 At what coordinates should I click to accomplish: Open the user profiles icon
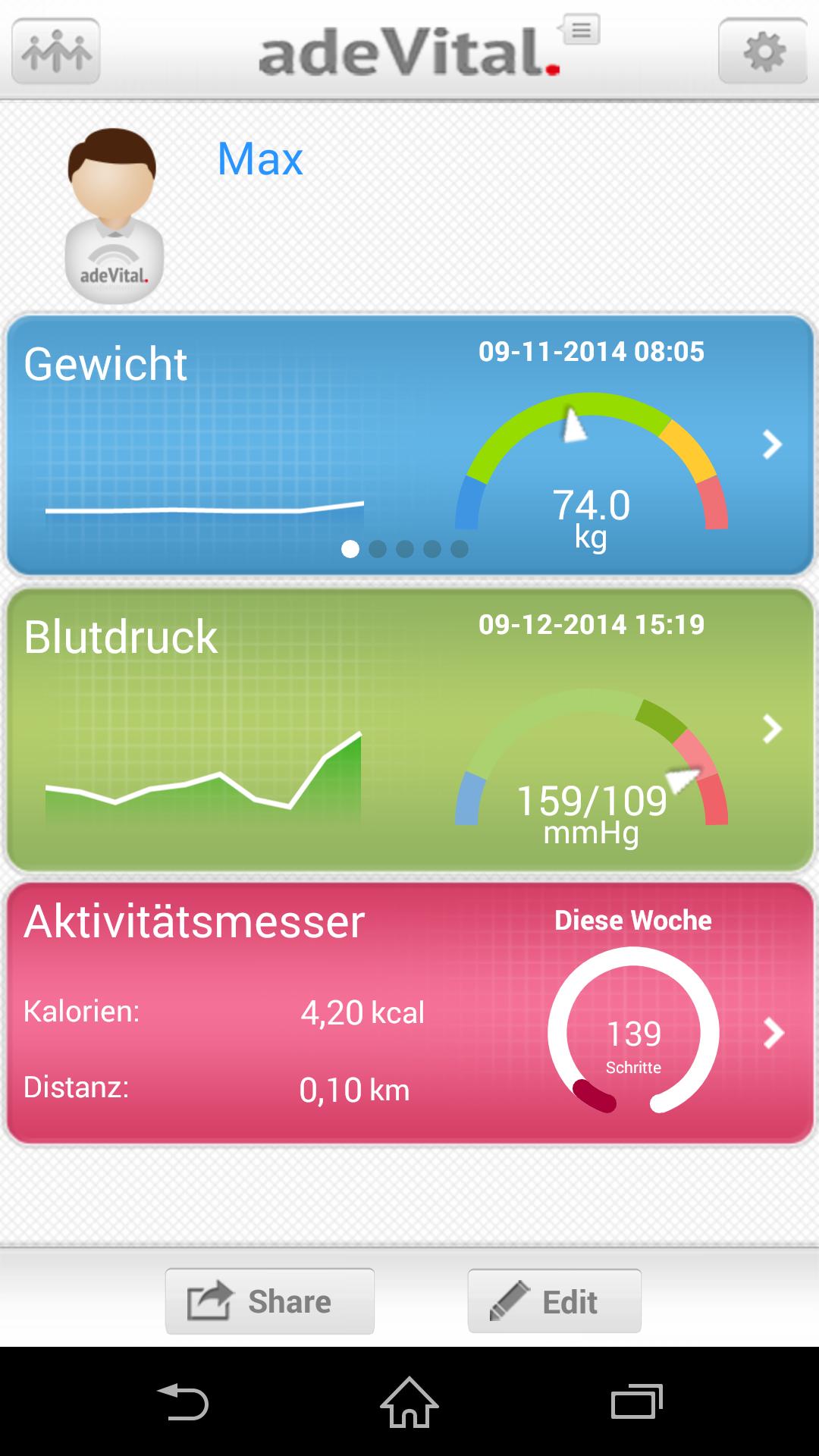[55, 52]
